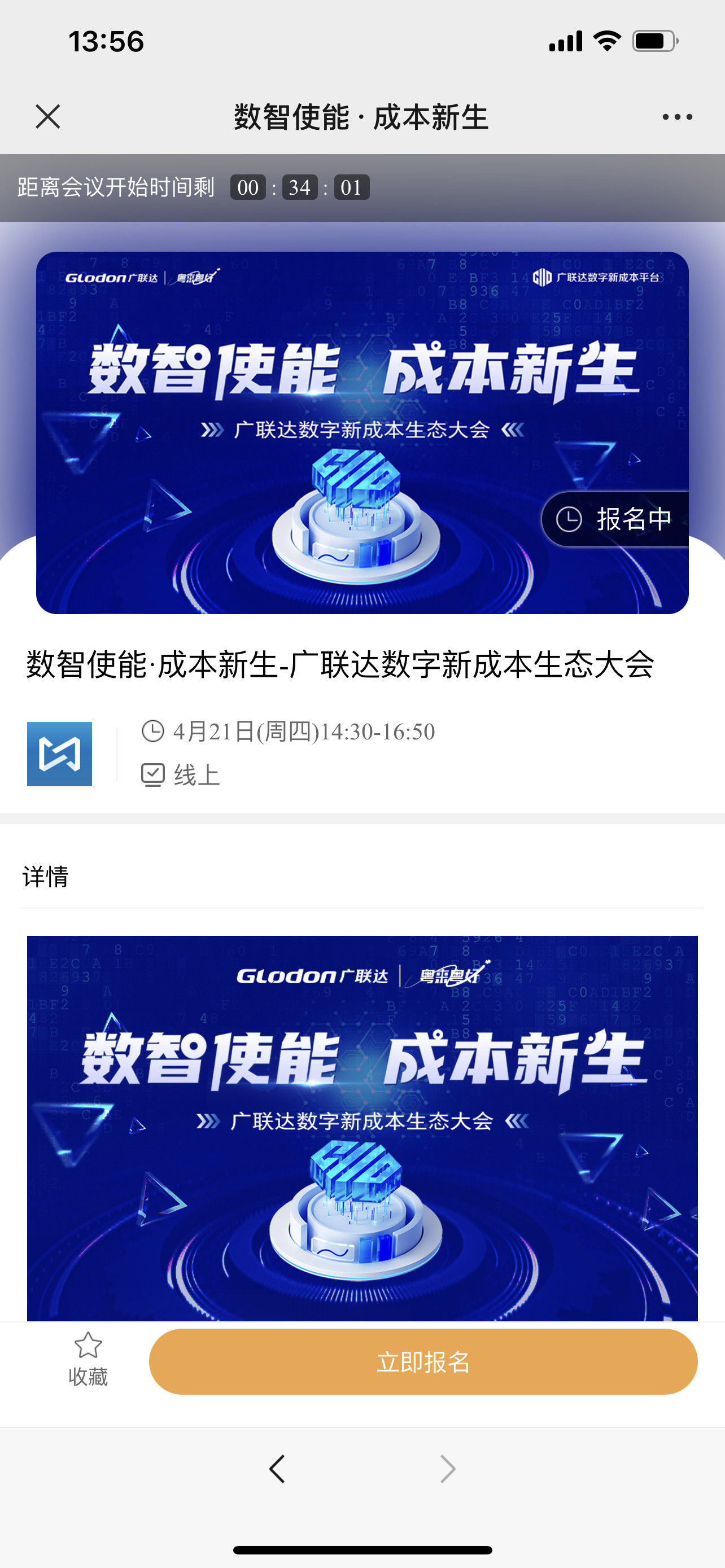Open the three-dot overflow menu
725x1568 pixels.
pos(677,117)
